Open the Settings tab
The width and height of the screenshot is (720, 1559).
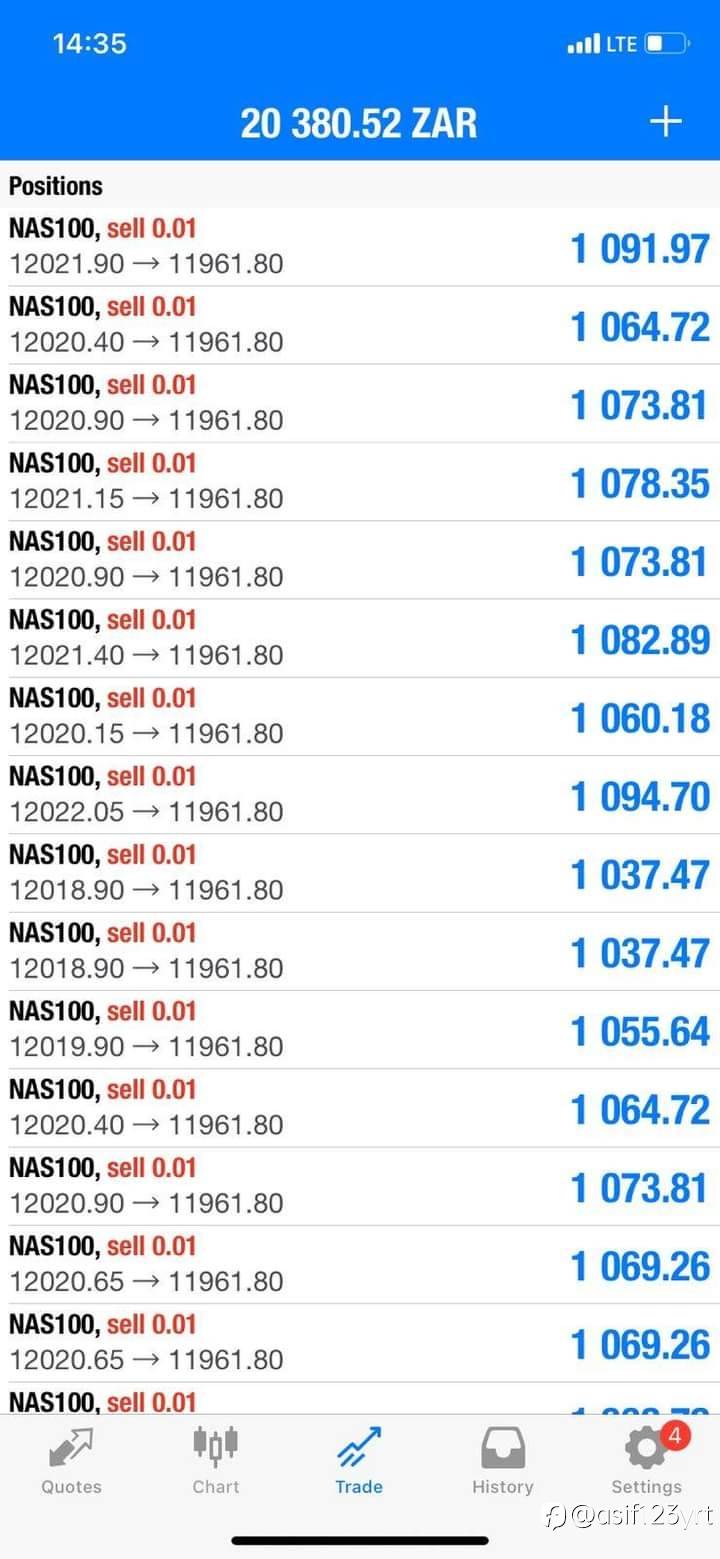646,1461
